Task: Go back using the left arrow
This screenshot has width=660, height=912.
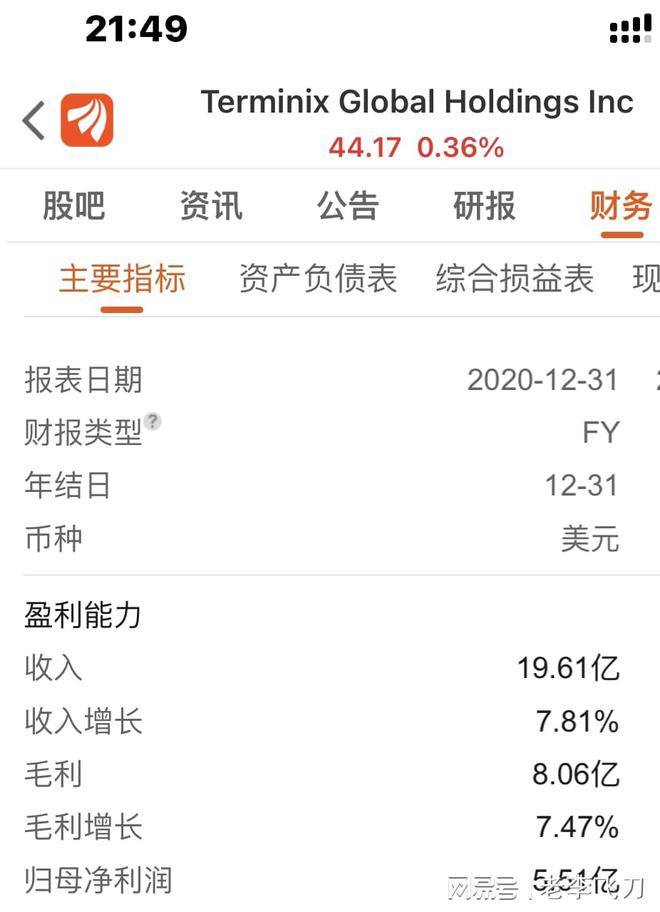Action: 34,121
